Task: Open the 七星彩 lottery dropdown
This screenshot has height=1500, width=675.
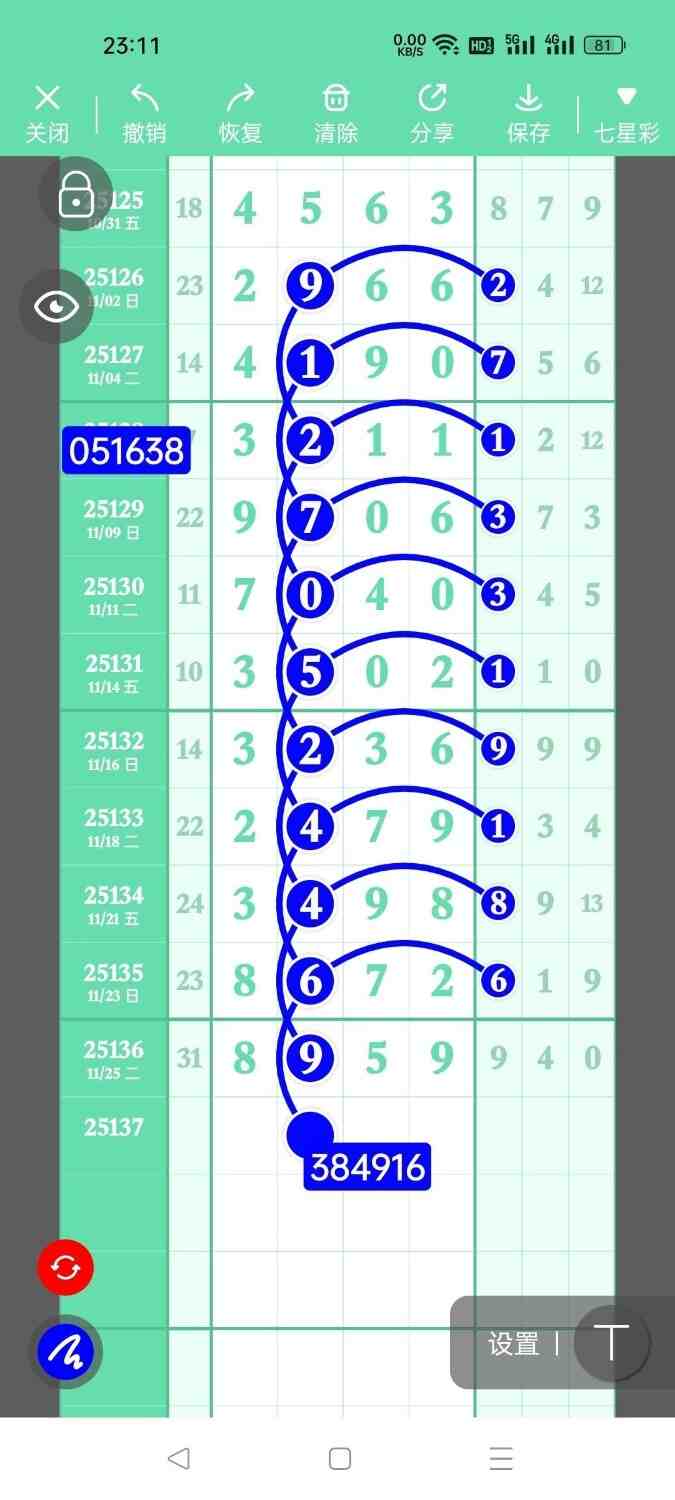Action: (x=626, y=113)
